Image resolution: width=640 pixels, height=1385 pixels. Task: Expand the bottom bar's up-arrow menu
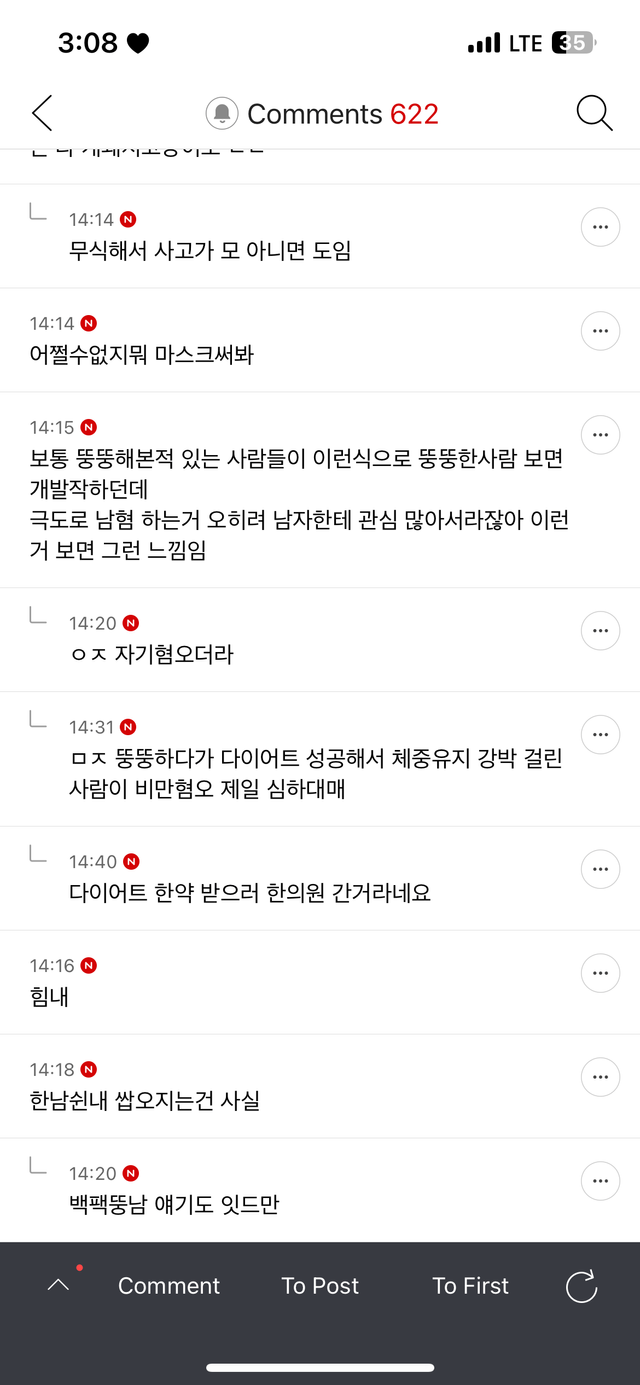click(x=59, y=1286)
